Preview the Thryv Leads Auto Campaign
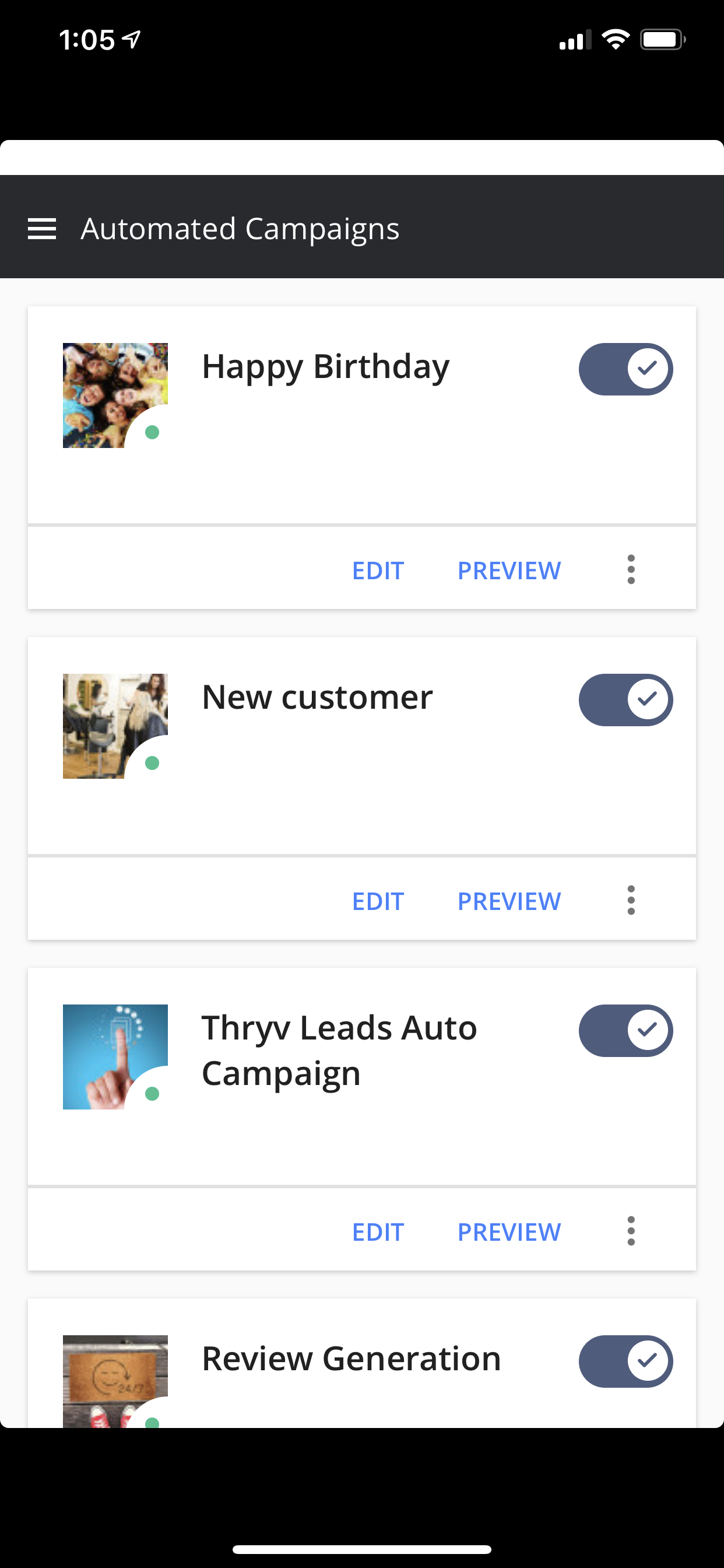Screen dimensions: 724x1568 pyautogui.click(x=509, y=1232)
